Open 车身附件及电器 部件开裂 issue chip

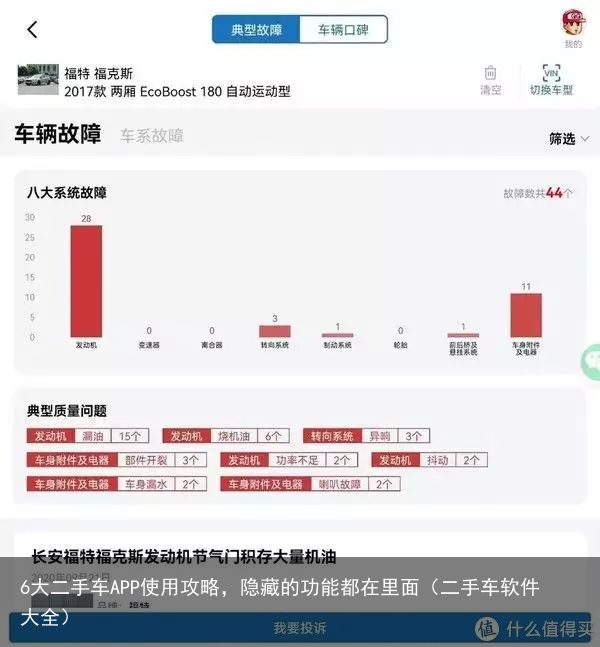pyautogui.click(x=115, y=460)
